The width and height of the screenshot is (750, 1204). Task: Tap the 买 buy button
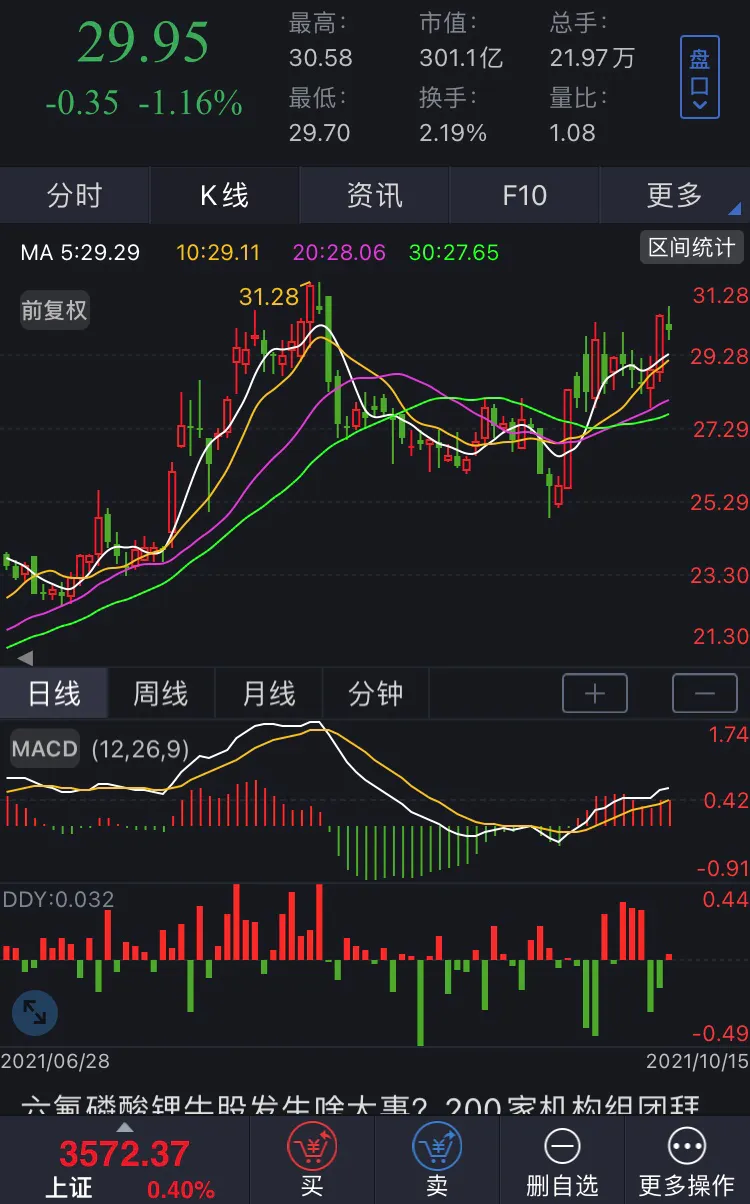pos(312,1161)
